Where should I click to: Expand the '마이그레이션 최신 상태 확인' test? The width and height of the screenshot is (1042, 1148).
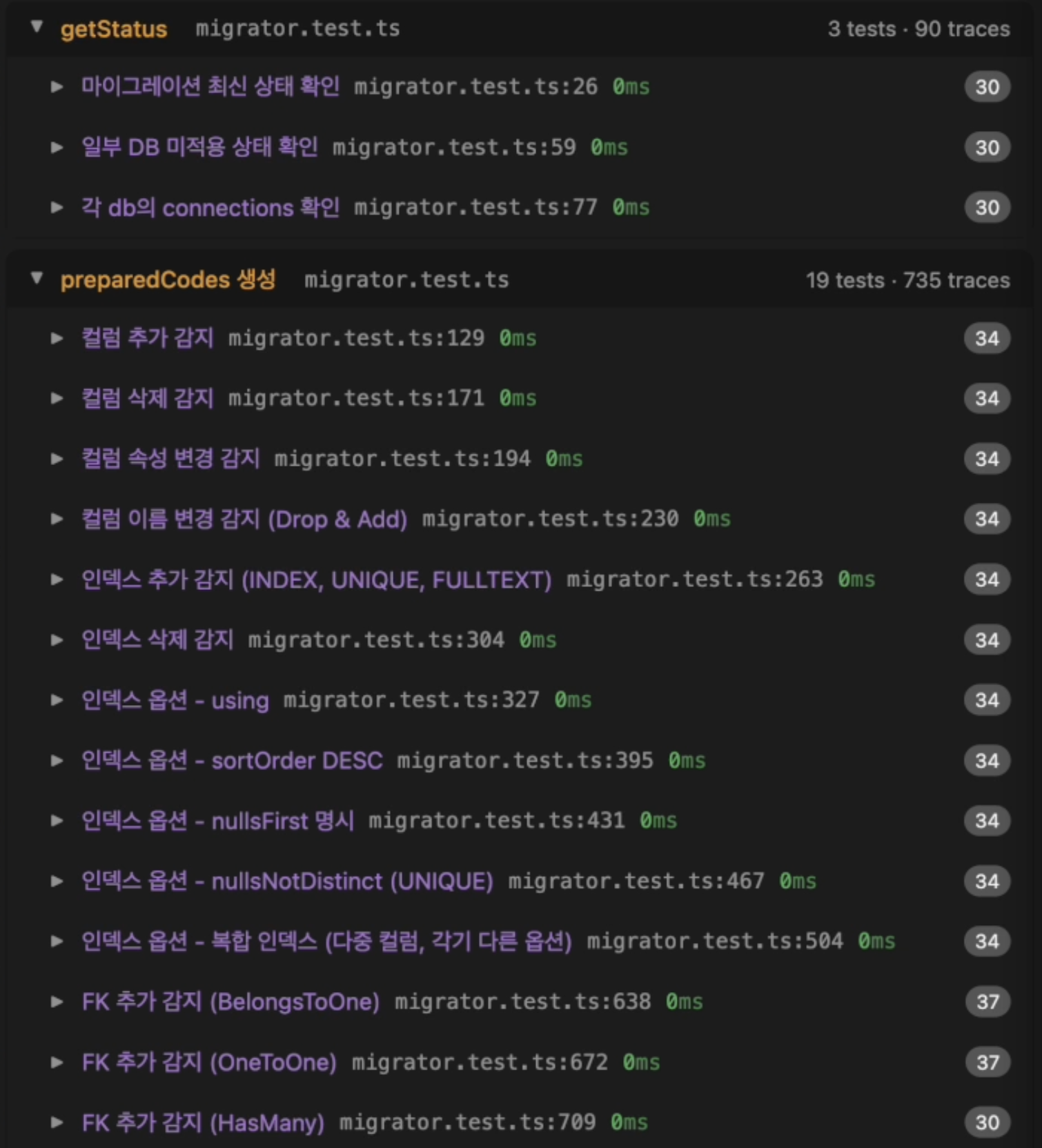click(x=59, y=87)
